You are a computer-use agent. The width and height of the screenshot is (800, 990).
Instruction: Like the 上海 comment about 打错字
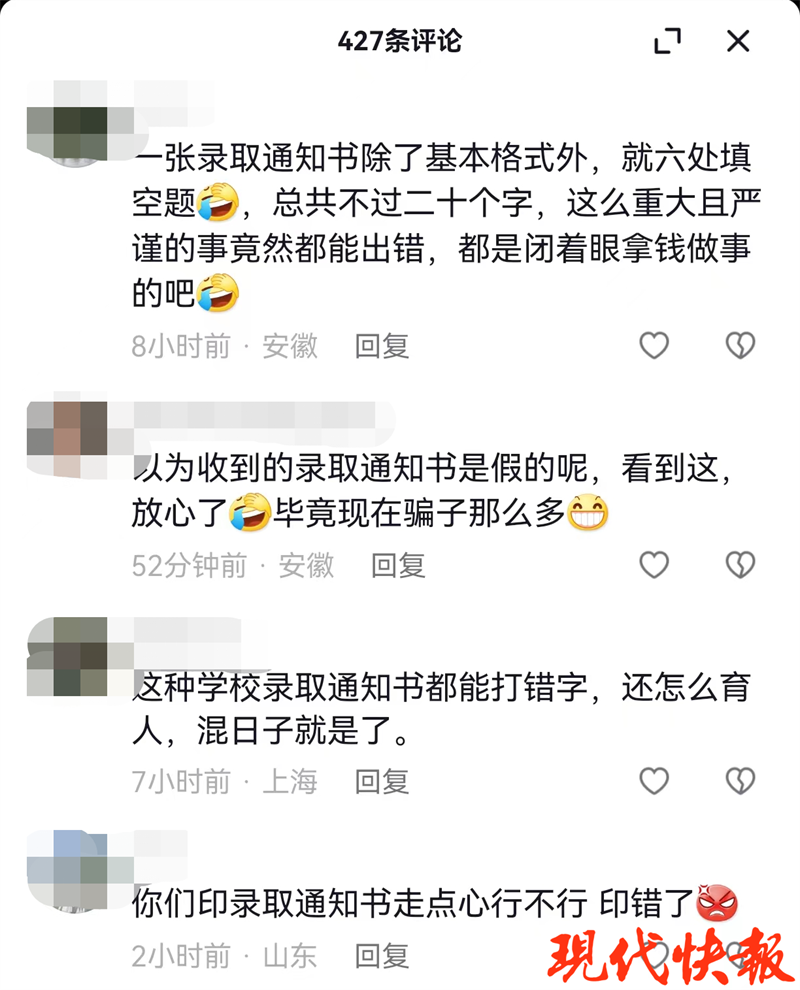click(x=654, y=781)
